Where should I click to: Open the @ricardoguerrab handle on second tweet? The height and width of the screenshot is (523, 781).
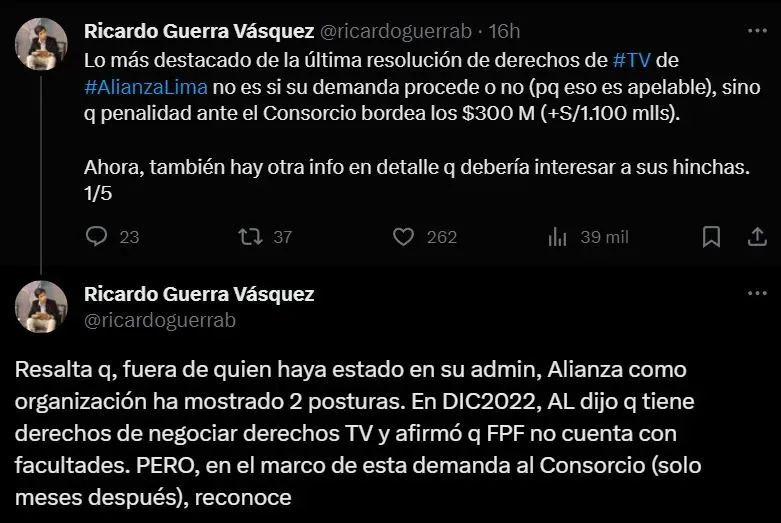pos(160,320)
